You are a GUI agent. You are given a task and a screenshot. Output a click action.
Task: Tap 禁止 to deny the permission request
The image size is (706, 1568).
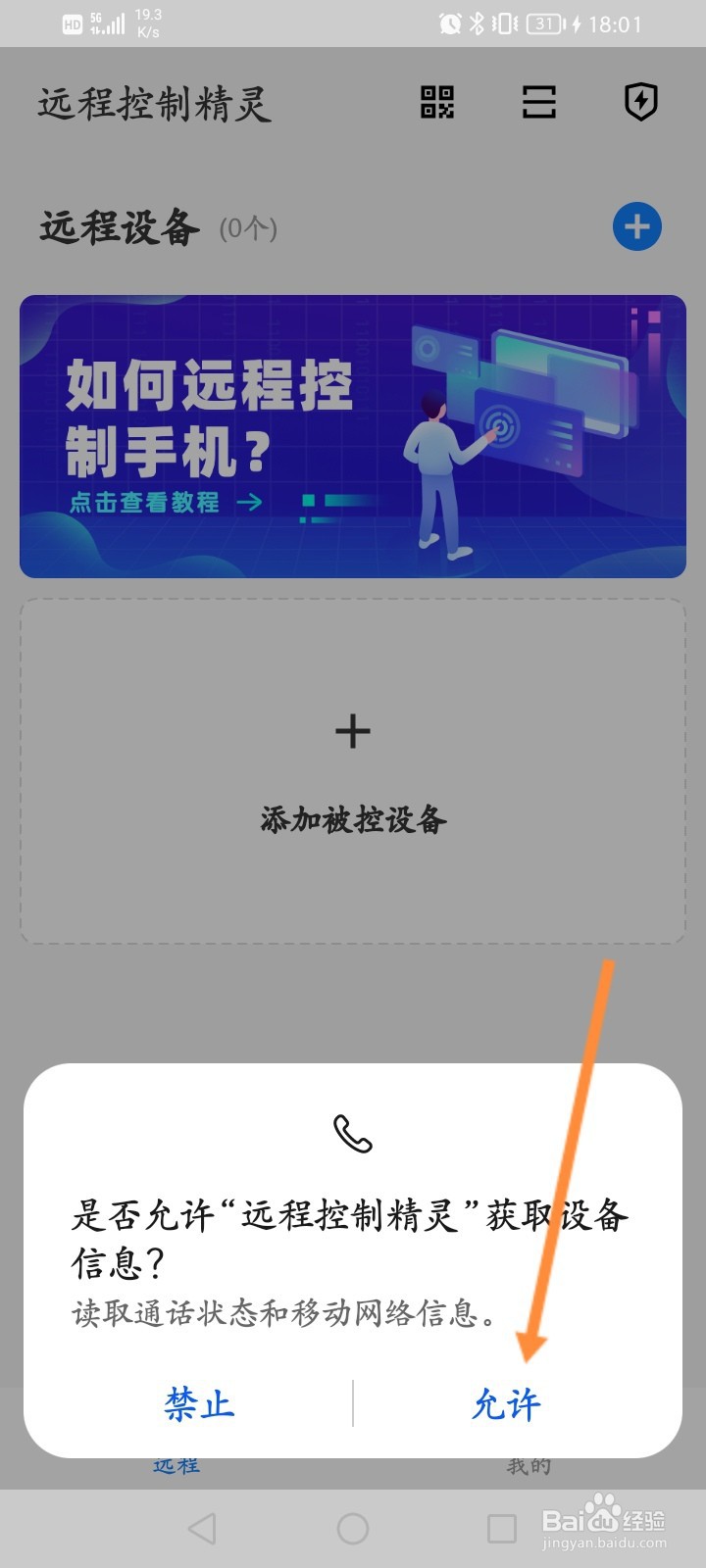[197, 1404]
